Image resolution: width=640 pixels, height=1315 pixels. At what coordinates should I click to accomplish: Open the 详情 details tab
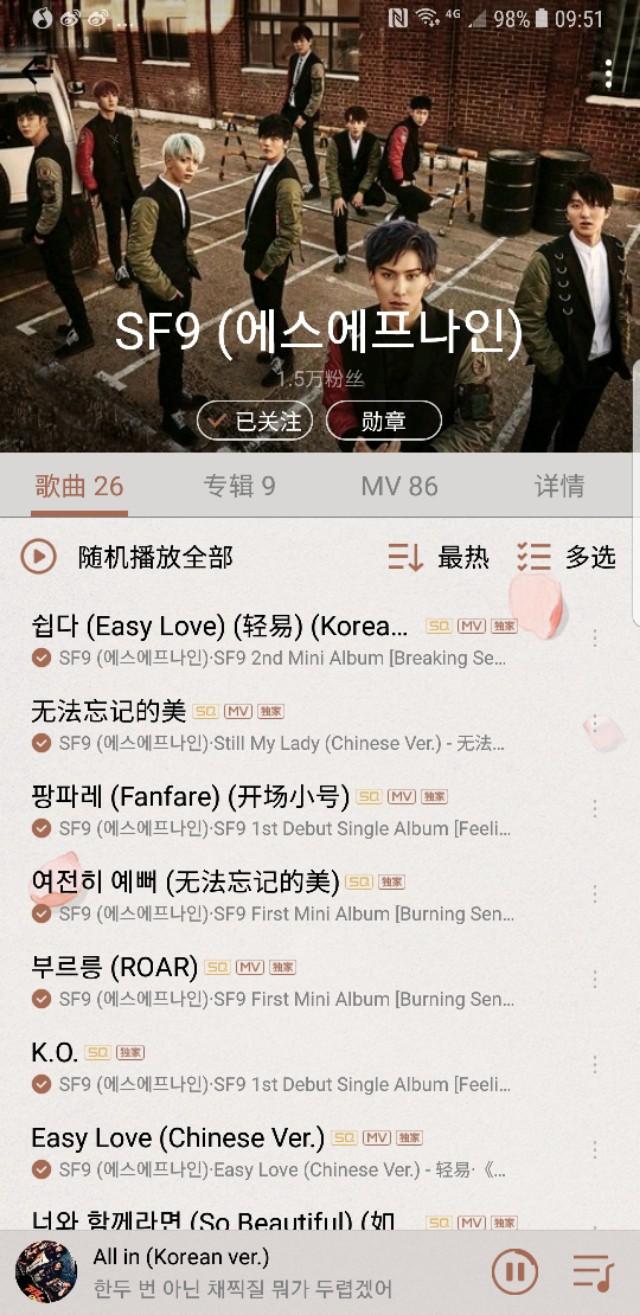click(560, 486)
